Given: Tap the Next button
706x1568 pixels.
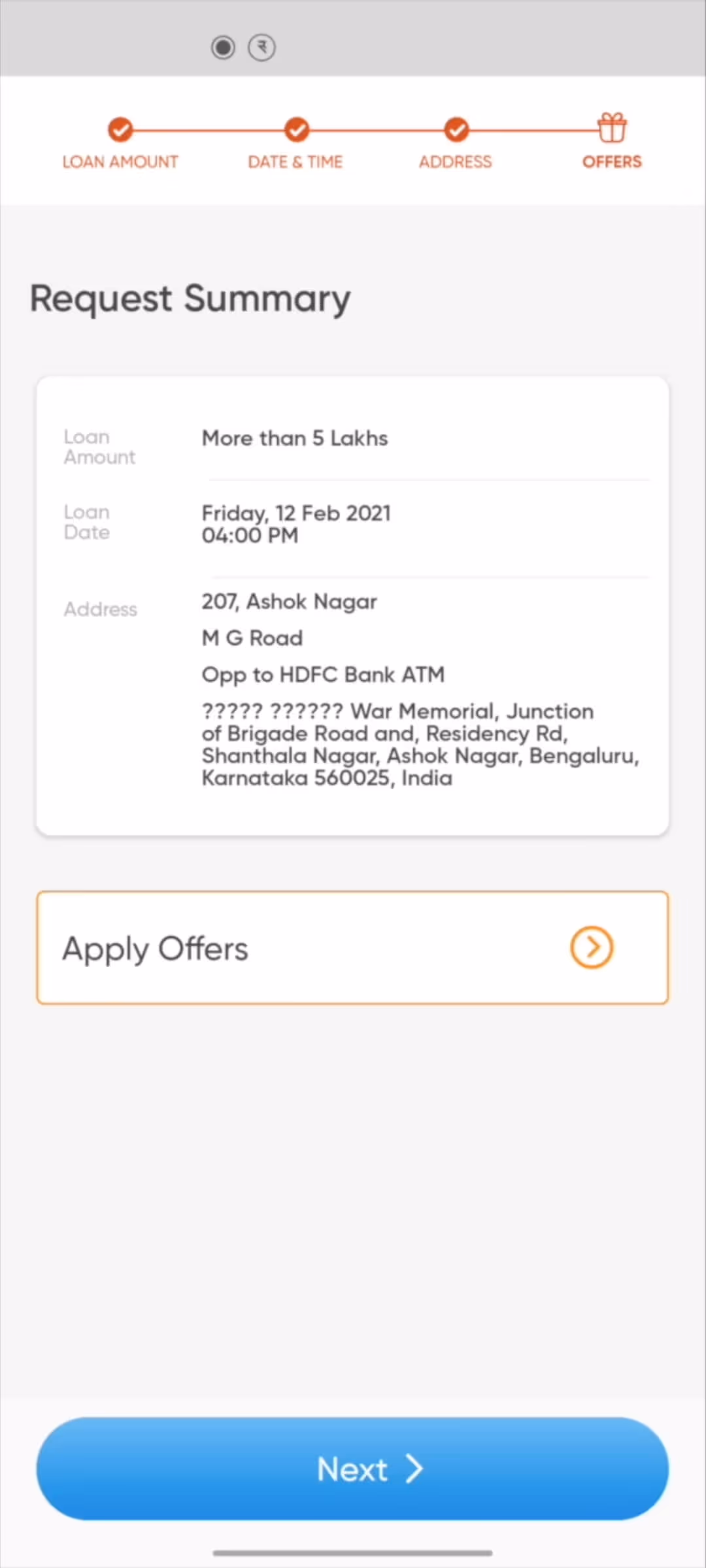Looking at the screenshot, I should [352, 1468].
